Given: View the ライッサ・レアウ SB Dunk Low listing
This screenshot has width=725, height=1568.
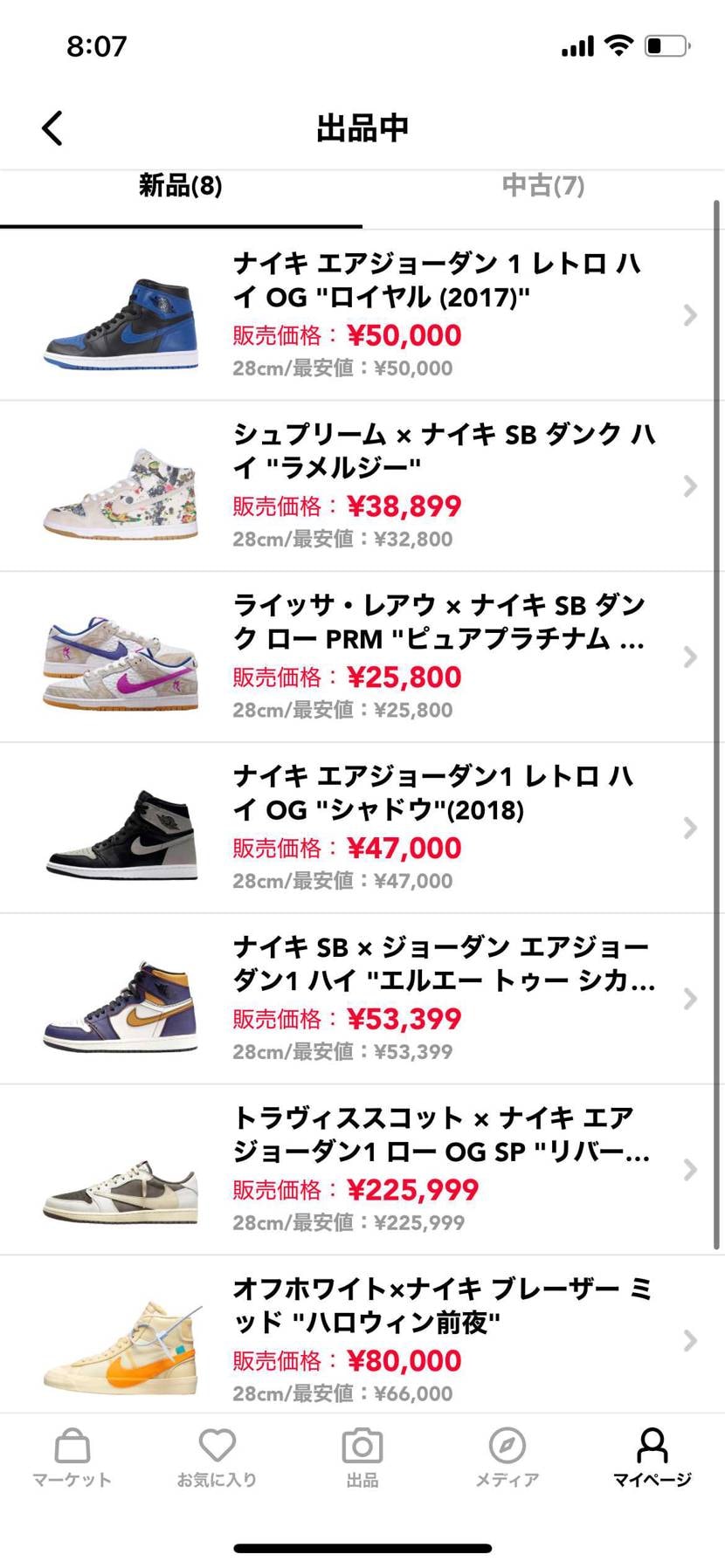Looking at the screenshot, I should (x=362, y=657).
